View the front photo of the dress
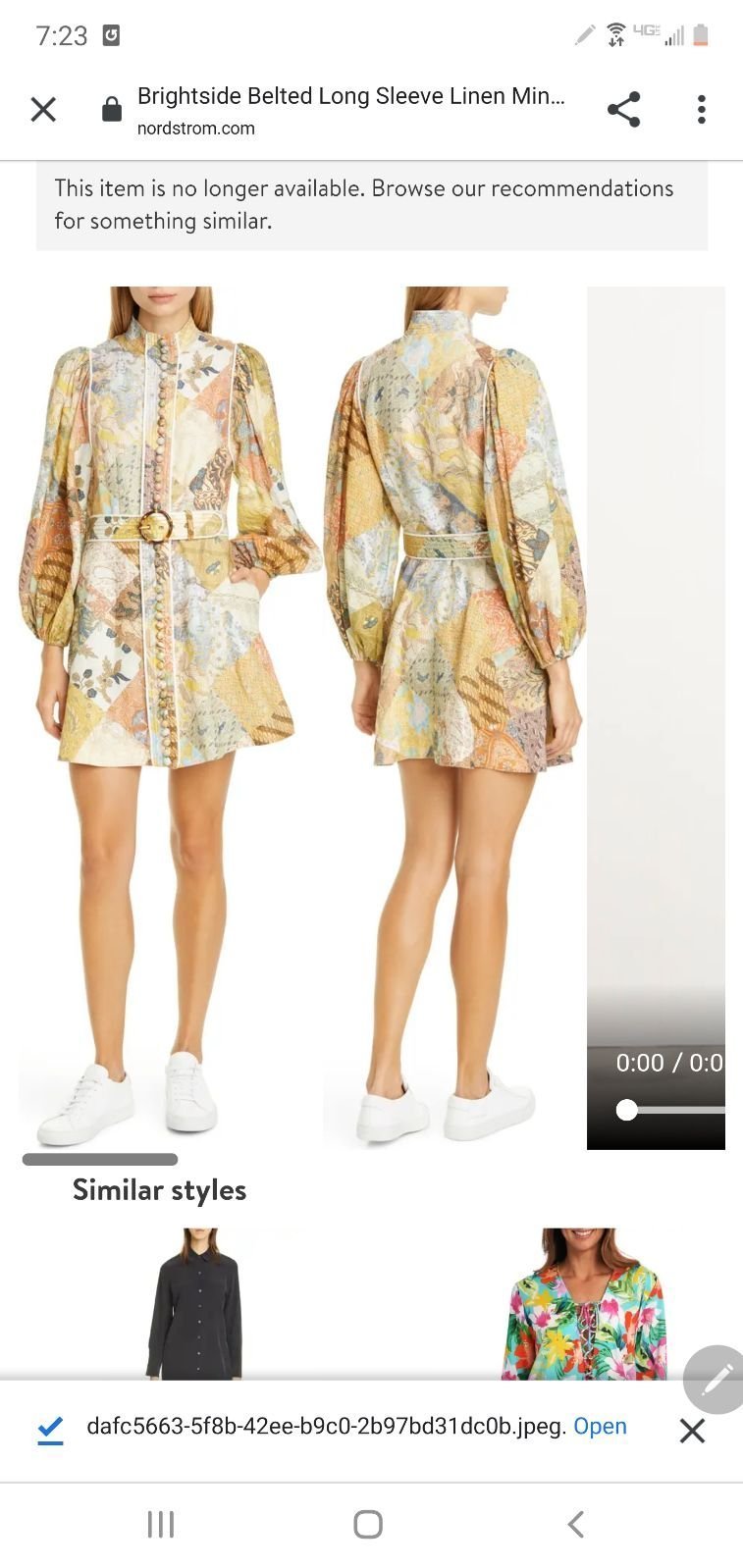 167,716
